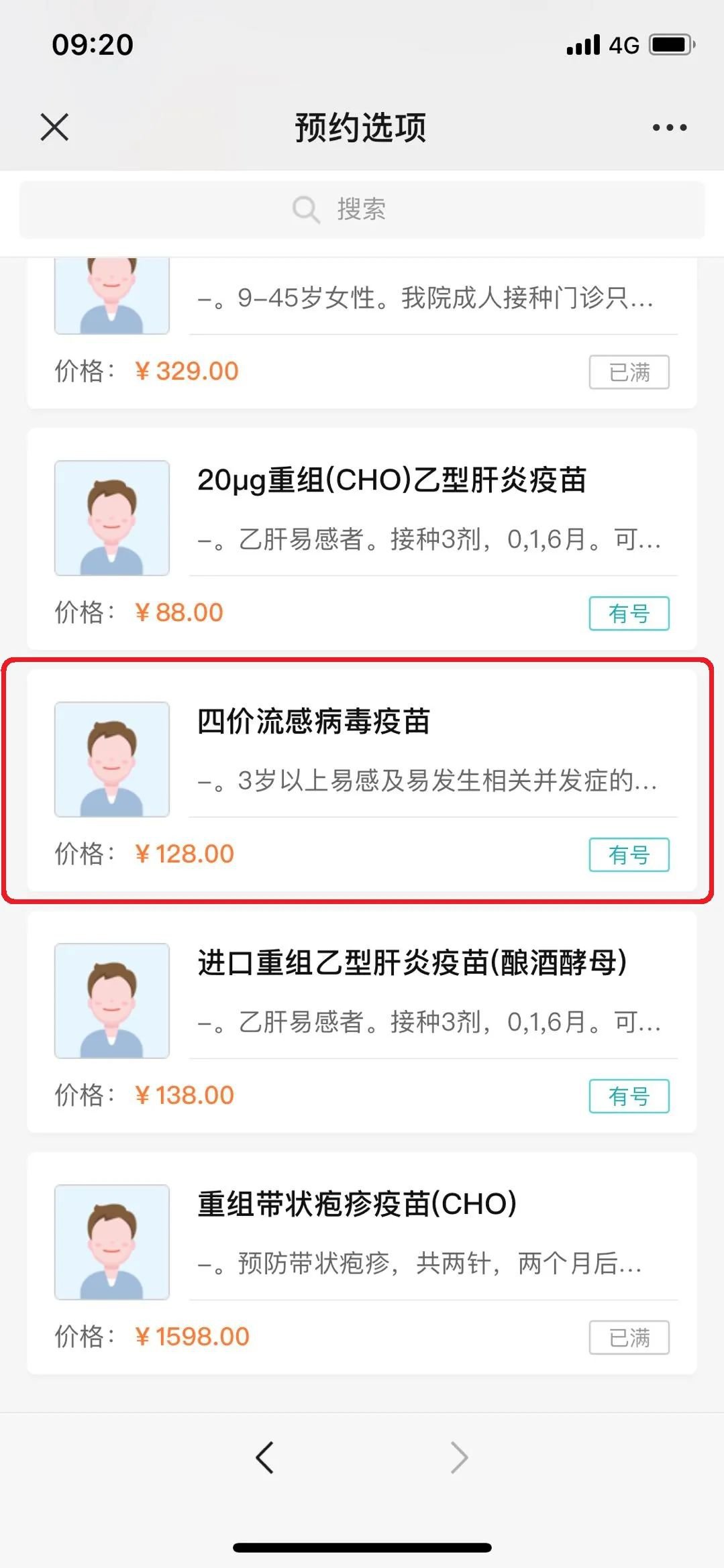Go forward with the bottom right arrow
This screenshot has width=724, height=1568.
[x=459, y=1457]
